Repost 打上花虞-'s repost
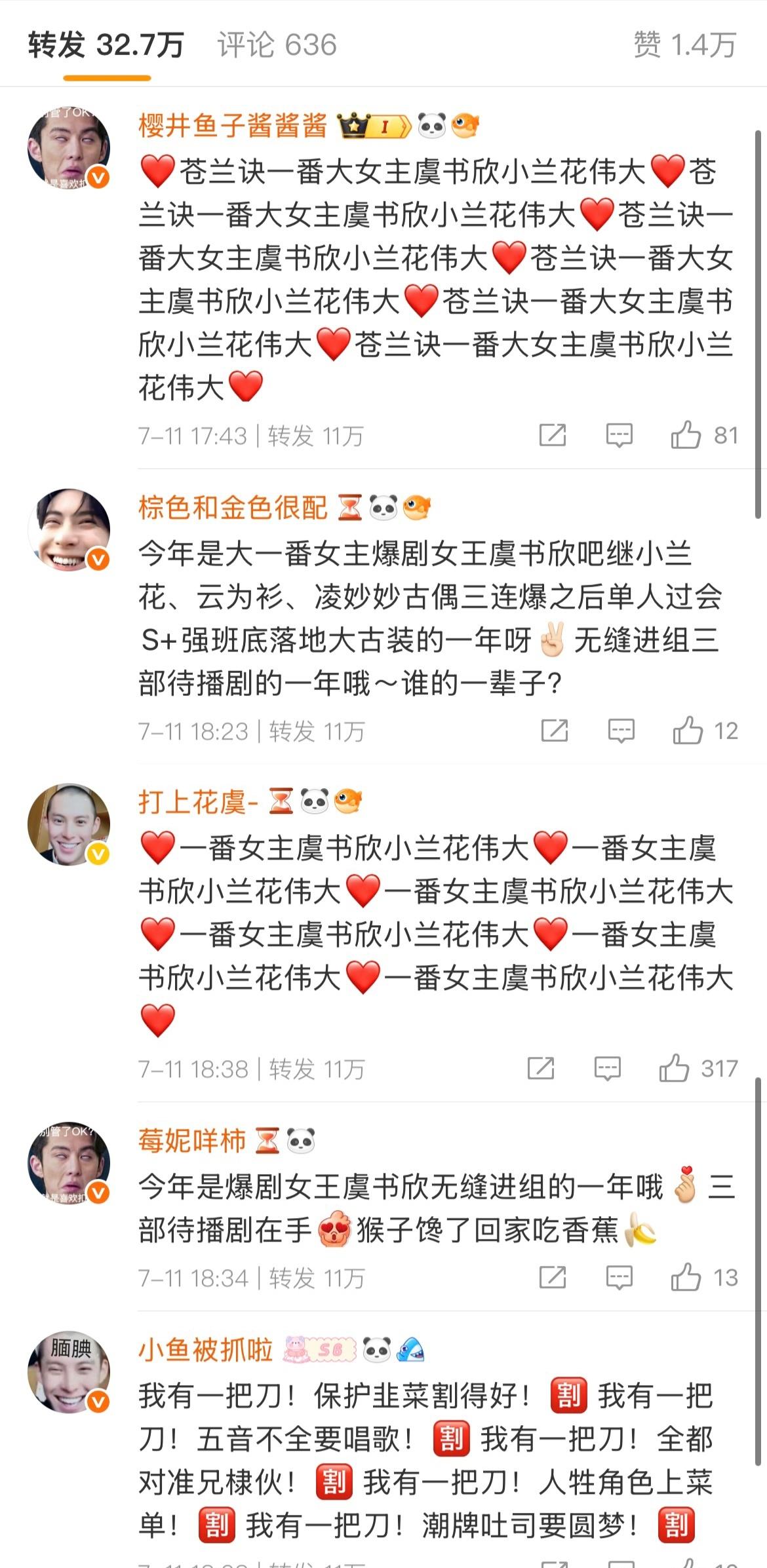The width and height of the screenshot is (767, 1568). pos(540,1069)
